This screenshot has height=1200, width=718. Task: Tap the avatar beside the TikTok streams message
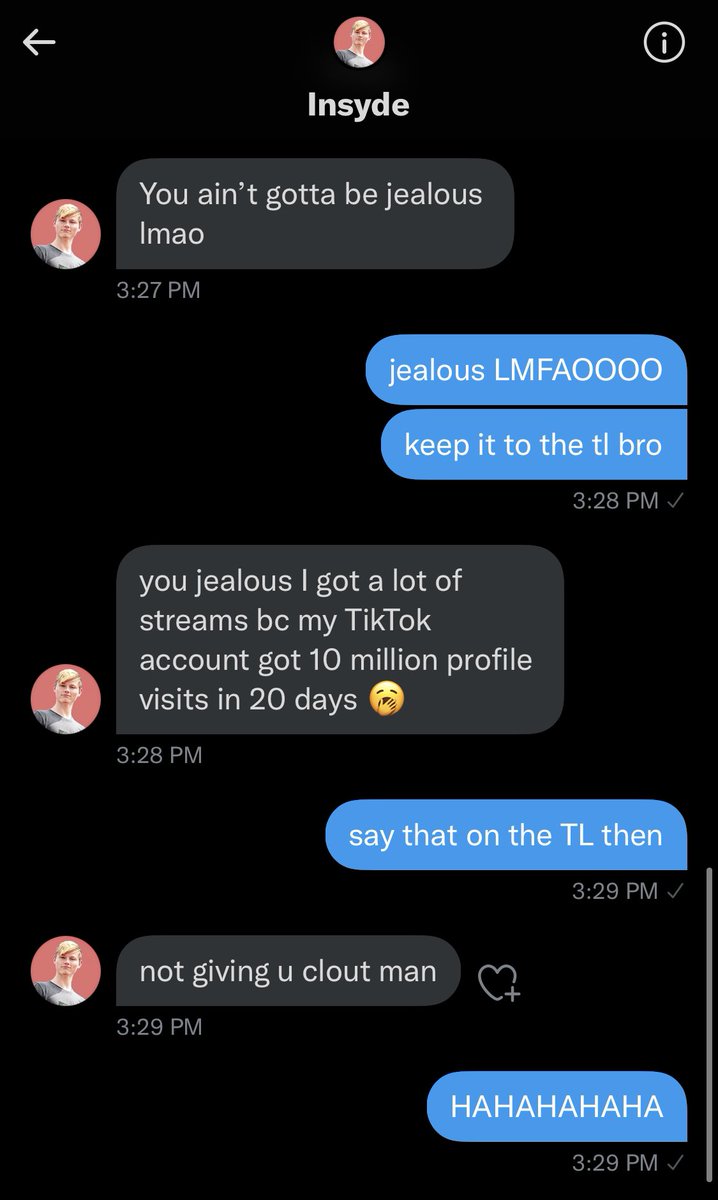tap(66, 699)
